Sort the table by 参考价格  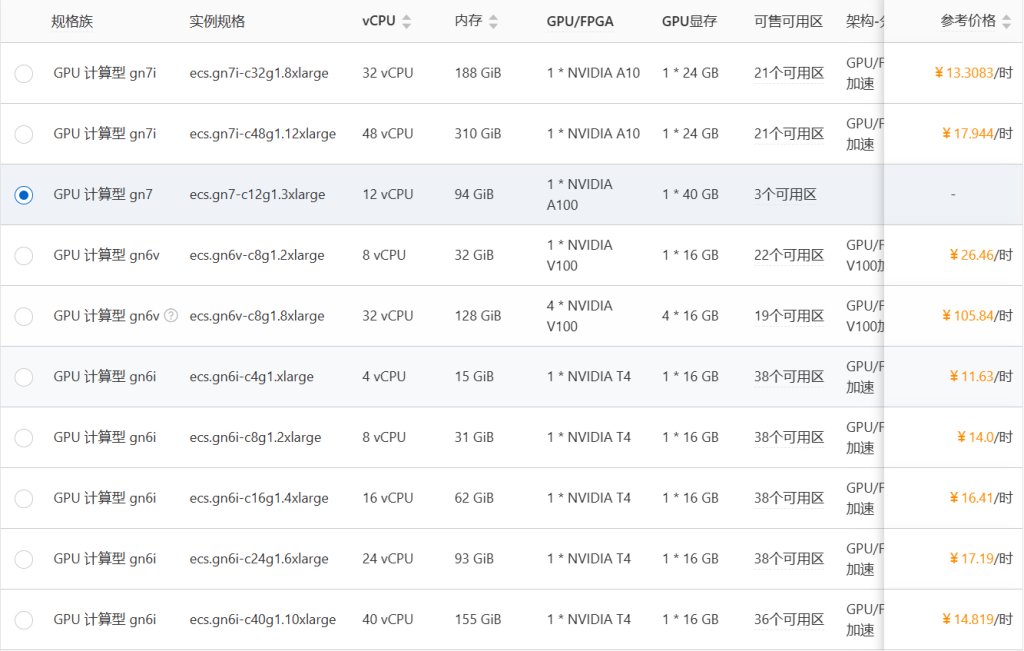pos(1005,21)
